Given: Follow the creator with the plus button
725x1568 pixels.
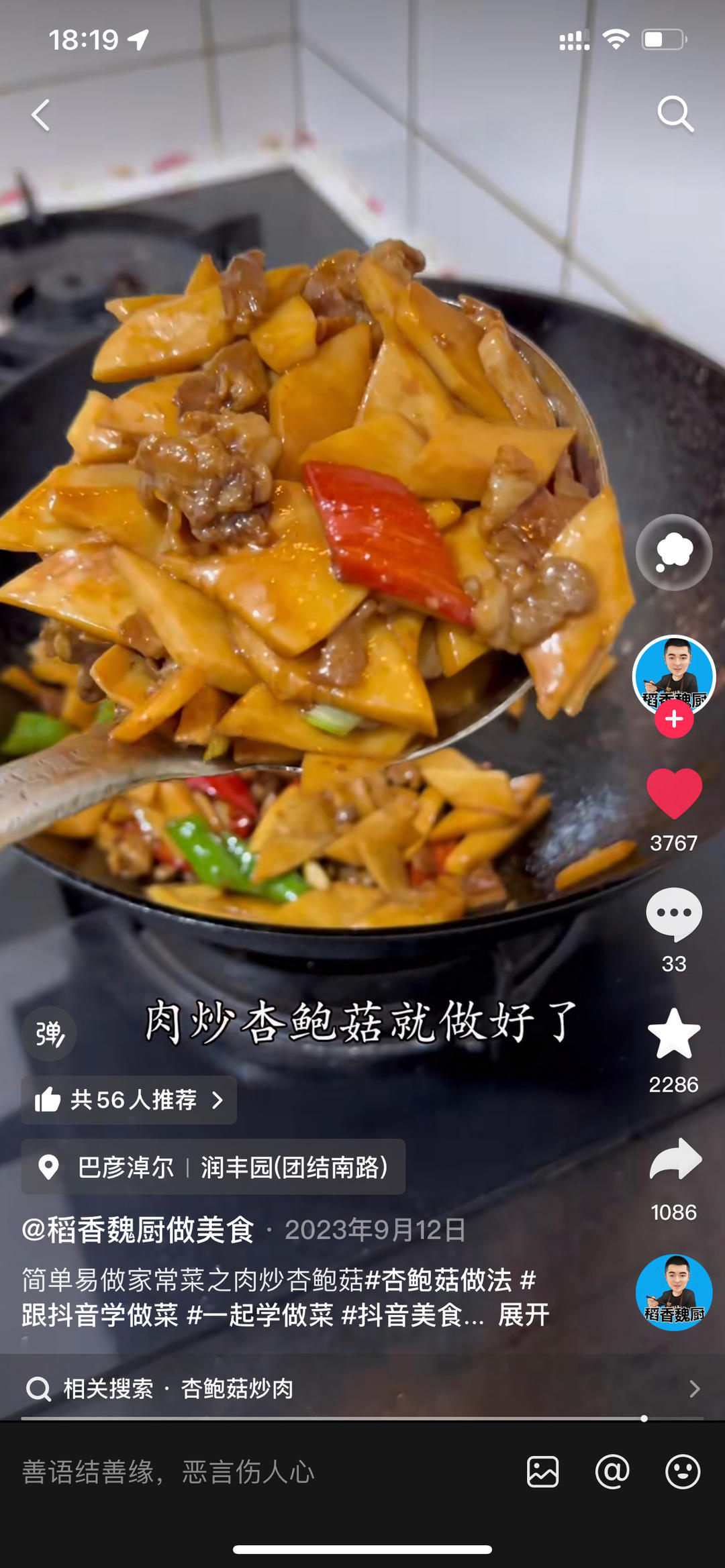Looking at the screenshot, I should click(x=674, y=719).
